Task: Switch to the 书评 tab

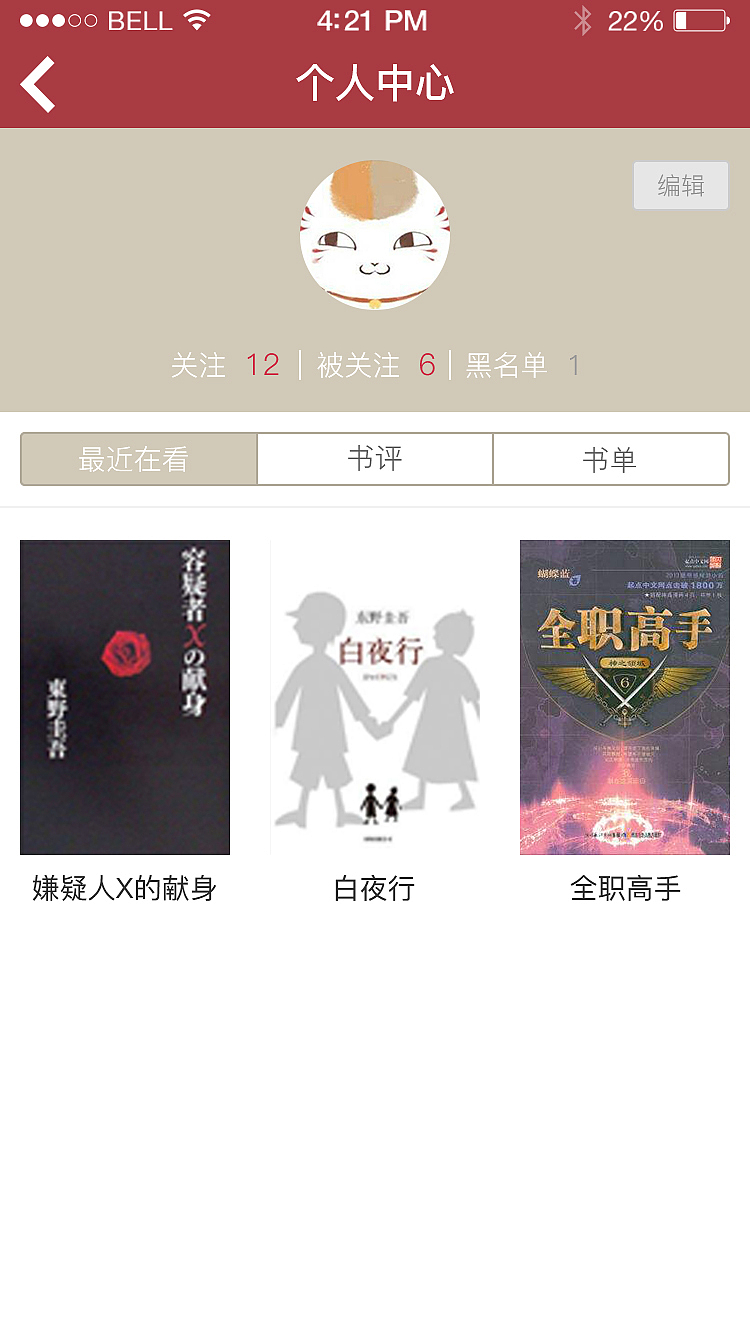Action: (x=374, y=459)
